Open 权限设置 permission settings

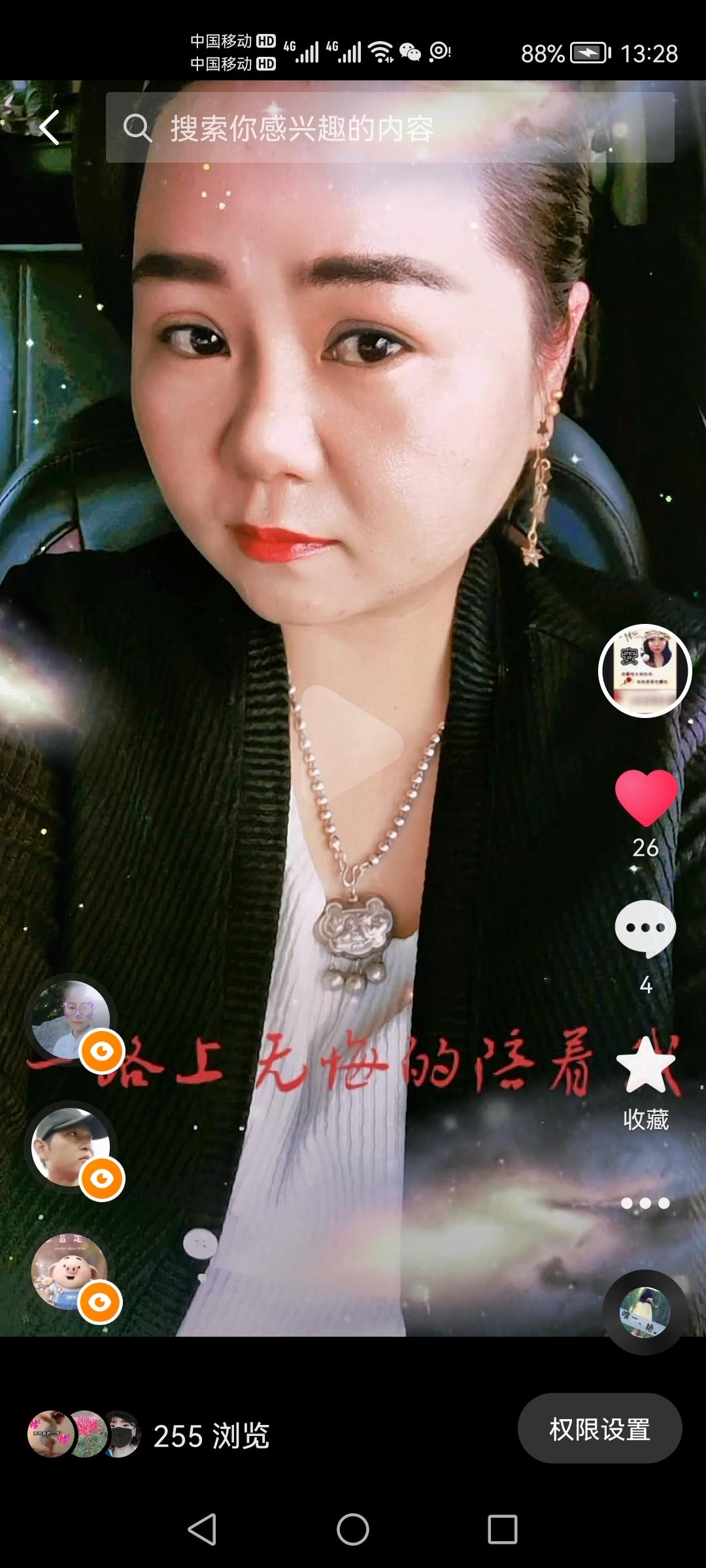pyautogui.click(x=599, y=1429)
